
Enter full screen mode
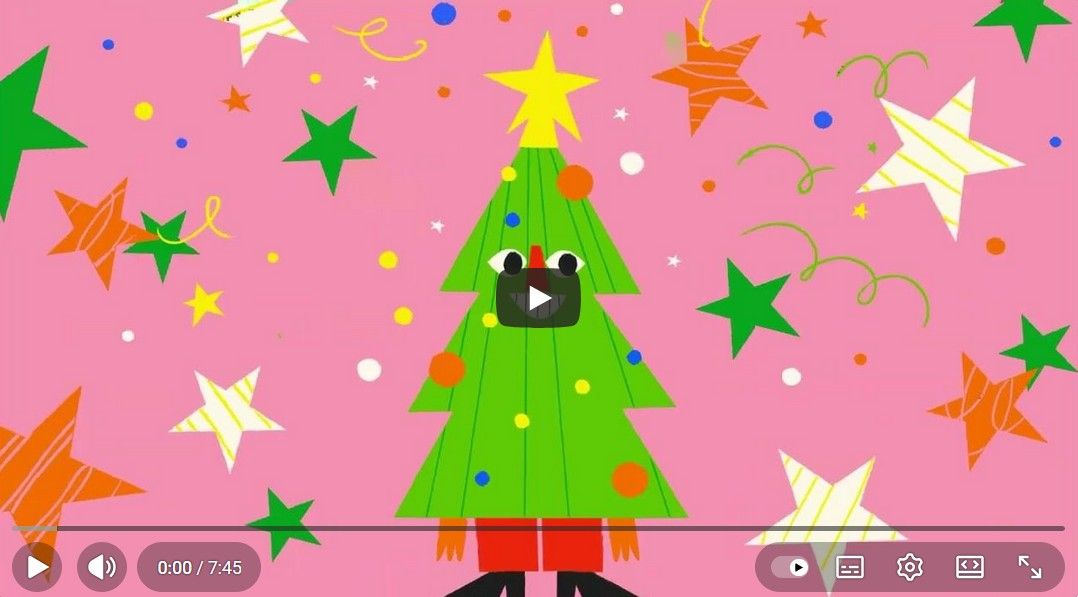1029,567
